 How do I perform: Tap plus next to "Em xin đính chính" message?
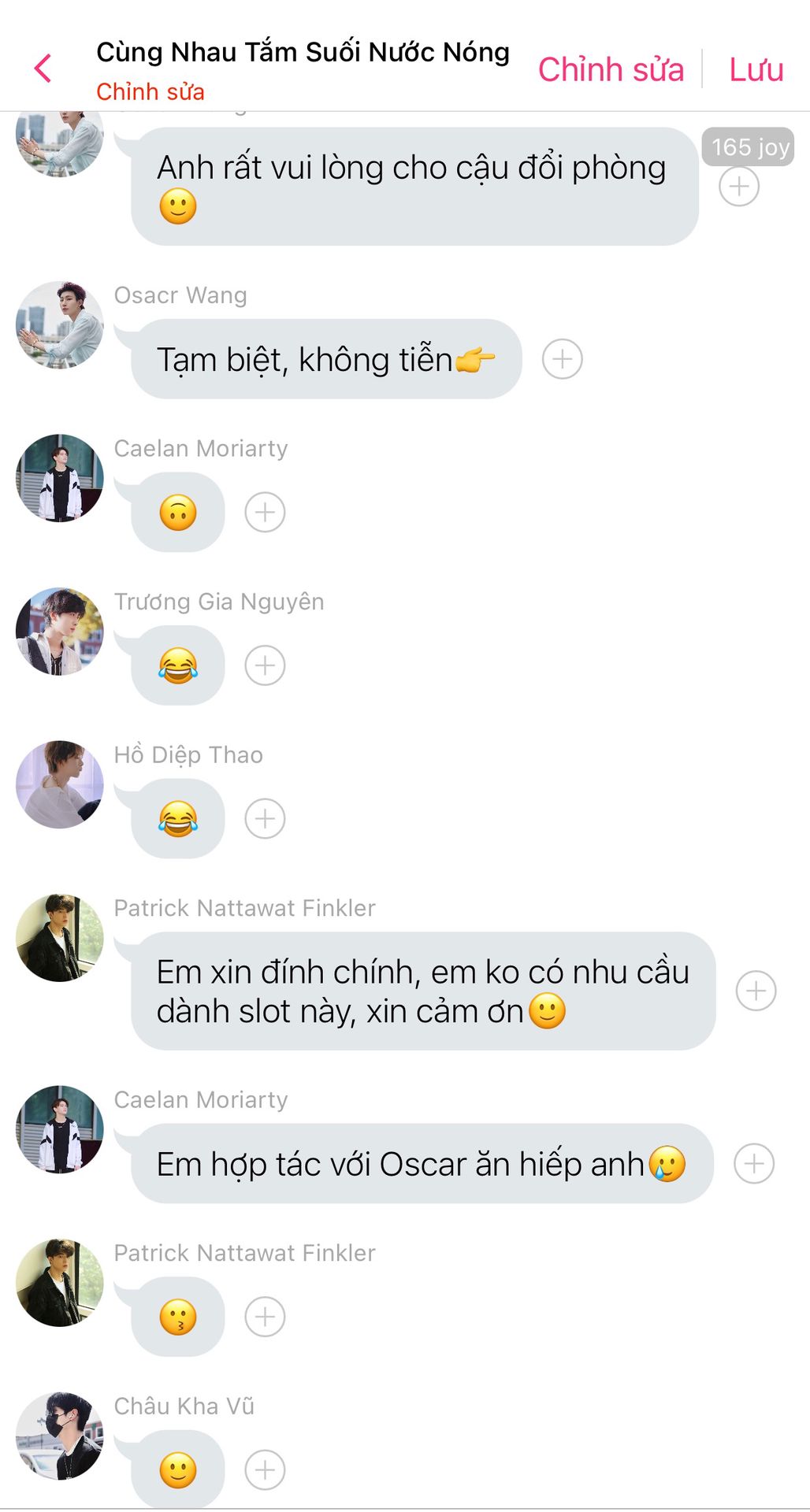coord(756,991)
